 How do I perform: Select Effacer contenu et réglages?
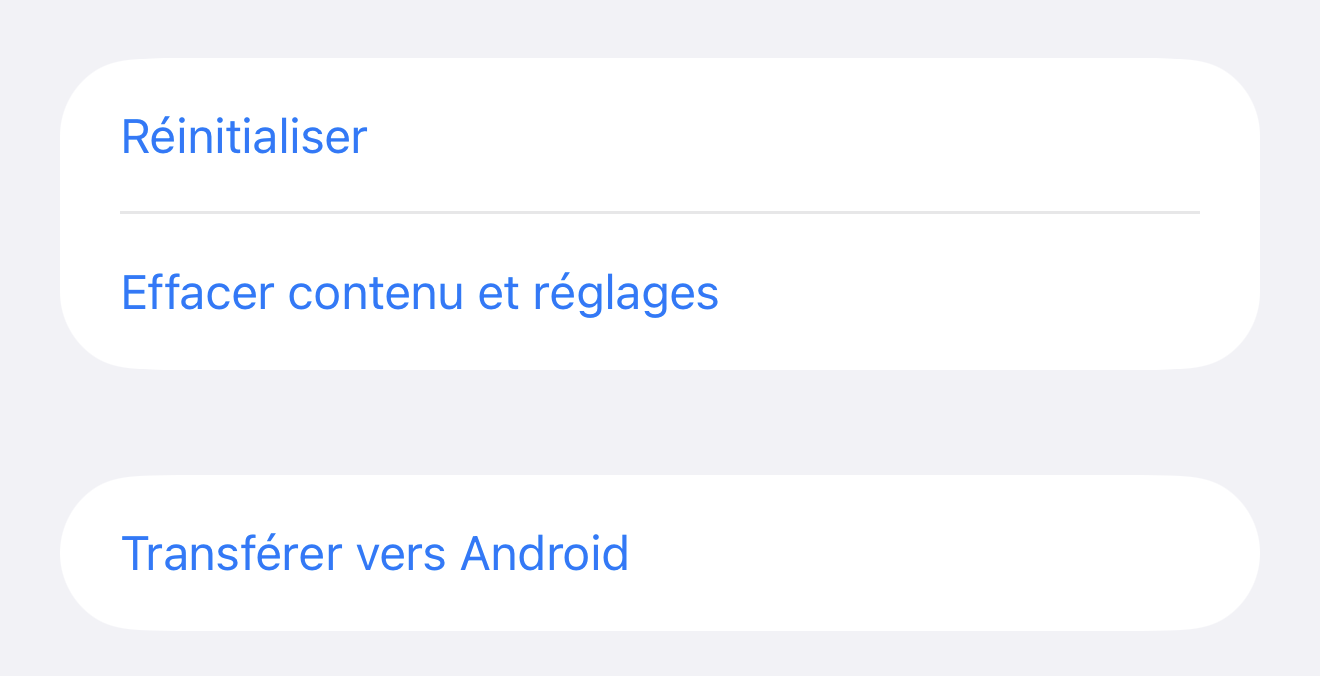420,292
